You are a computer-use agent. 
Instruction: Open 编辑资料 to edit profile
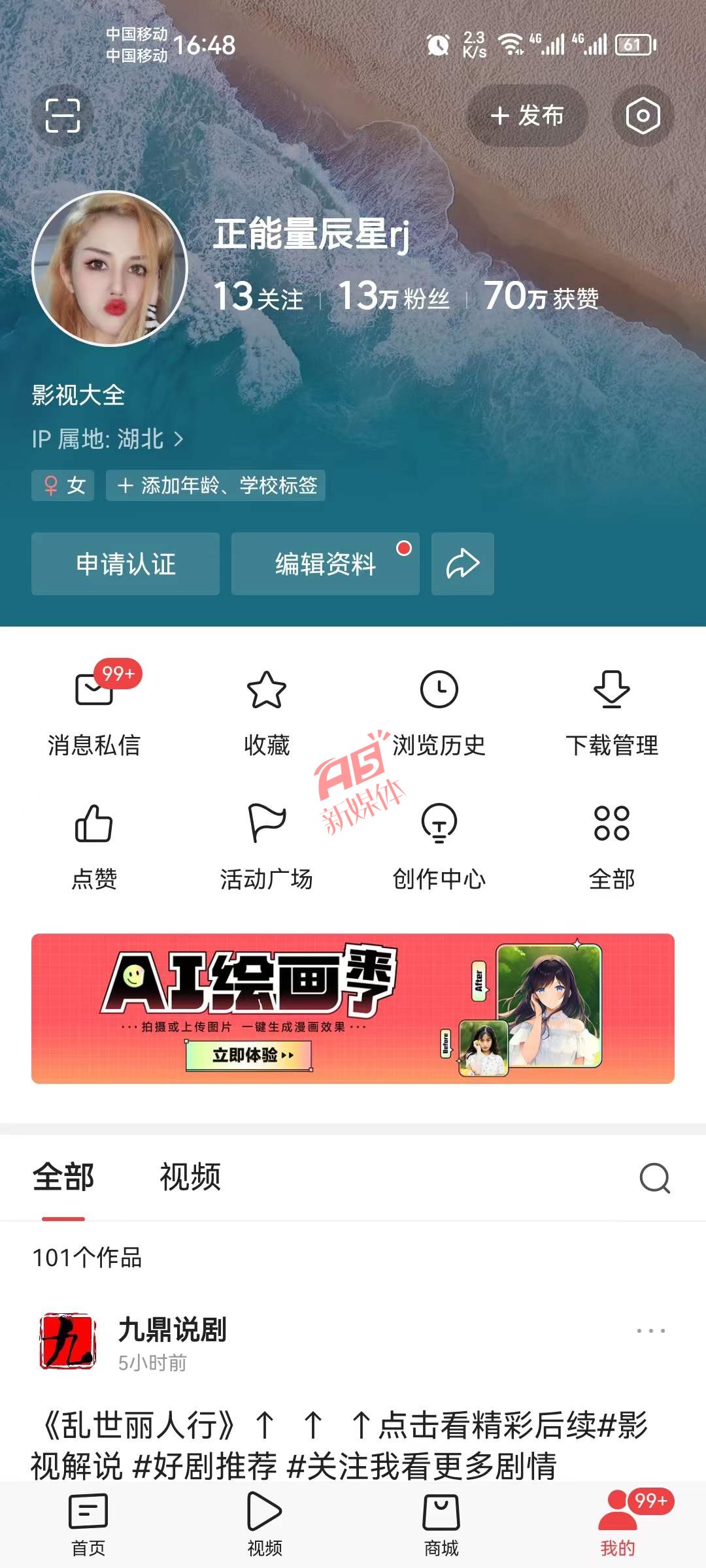pyautogui.click(x=326, y=564)
